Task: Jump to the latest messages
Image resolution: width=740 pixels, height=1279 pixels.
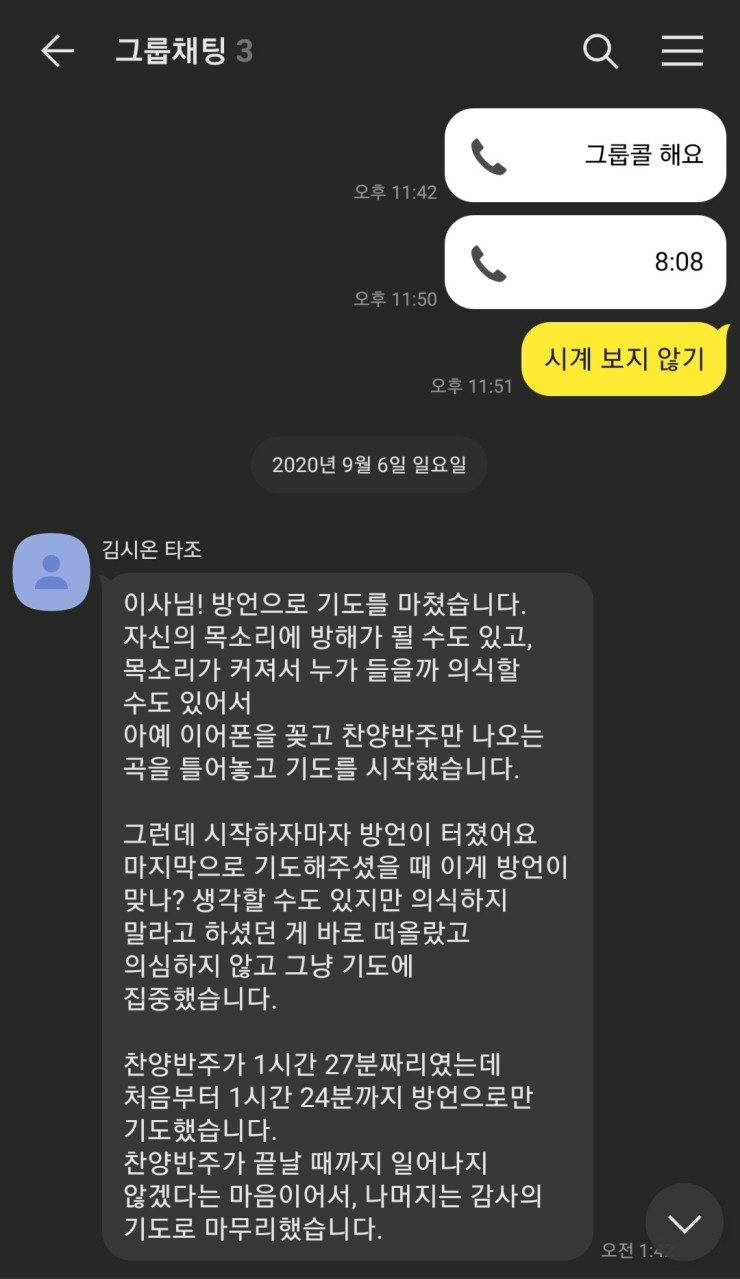Action: (684, 1222)
